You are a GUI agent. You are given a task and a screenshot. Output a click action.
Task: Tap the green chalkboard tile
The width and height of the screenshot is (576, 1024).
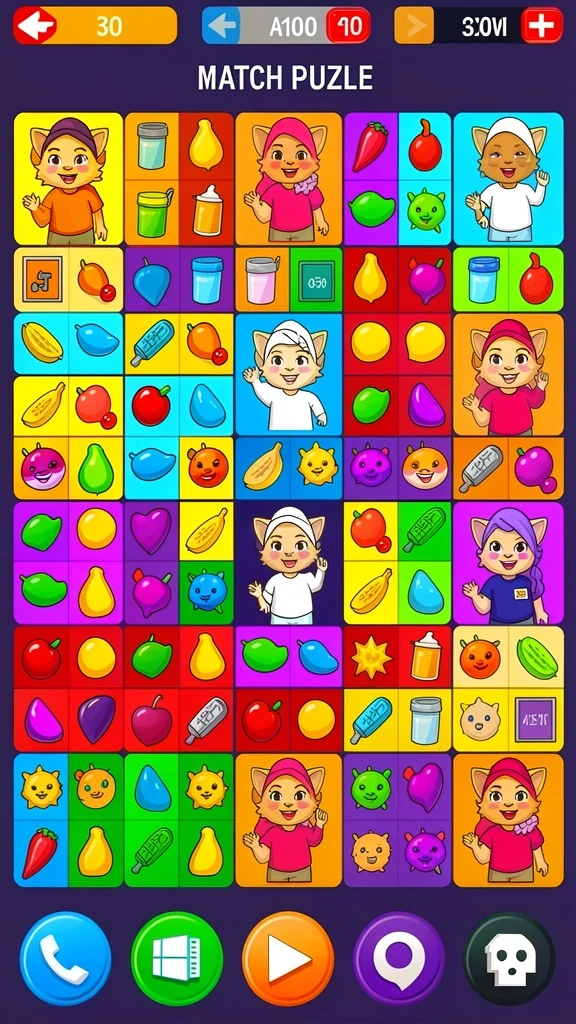(316, 280)
